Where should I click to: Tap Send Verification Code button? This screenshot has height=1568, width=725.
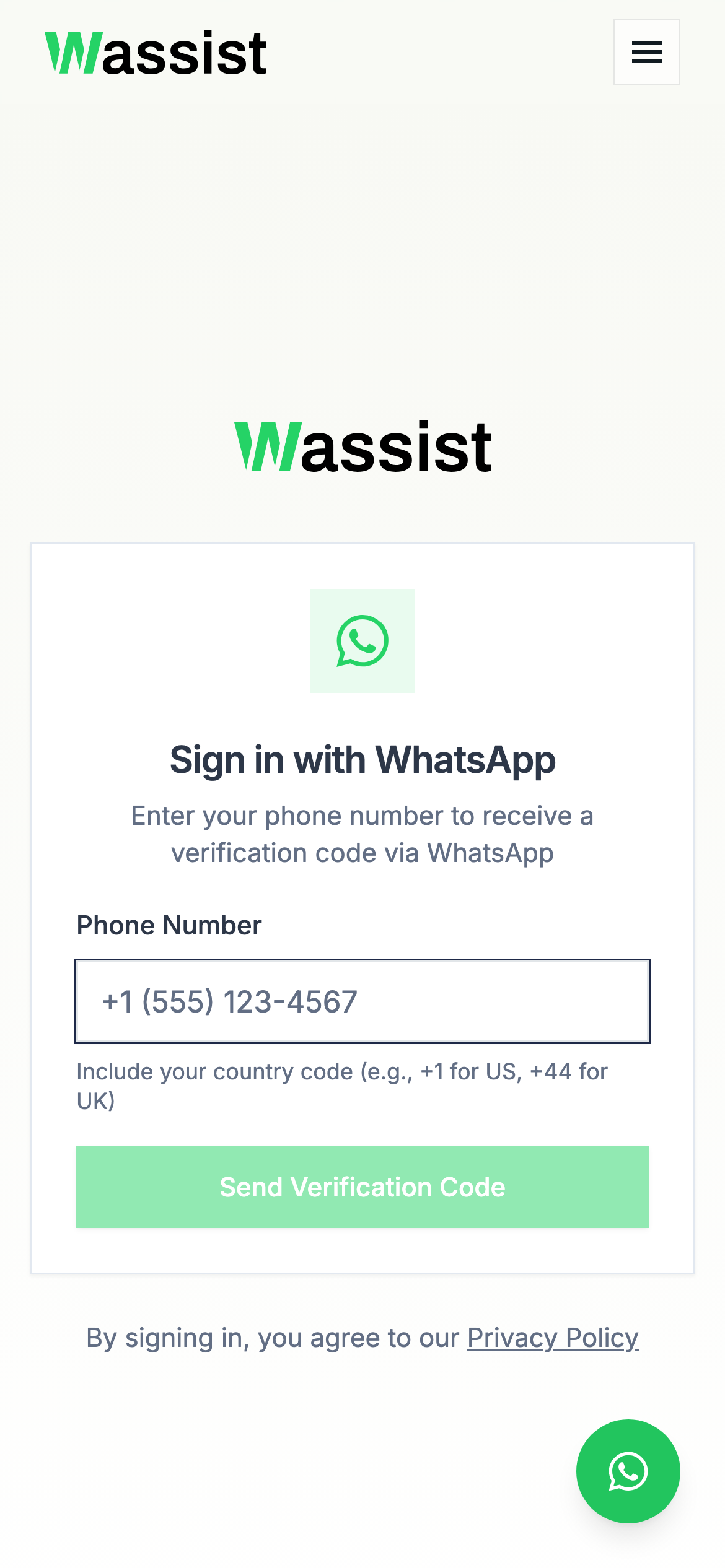click(x=362, y=1187)
